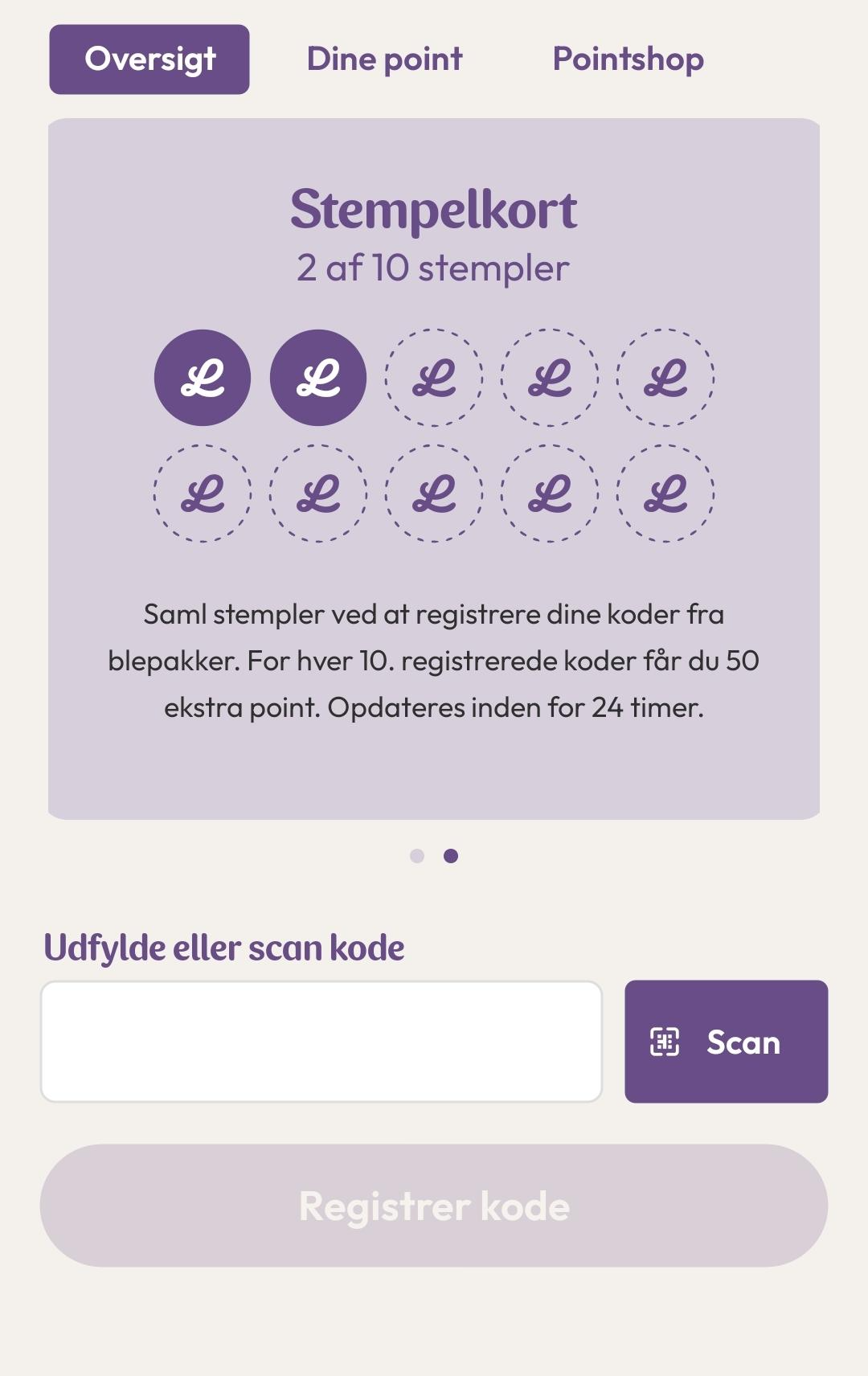This screenshot has height=1376, width=868.
Task: Go to the first carousel page dot
Action: 417,856
